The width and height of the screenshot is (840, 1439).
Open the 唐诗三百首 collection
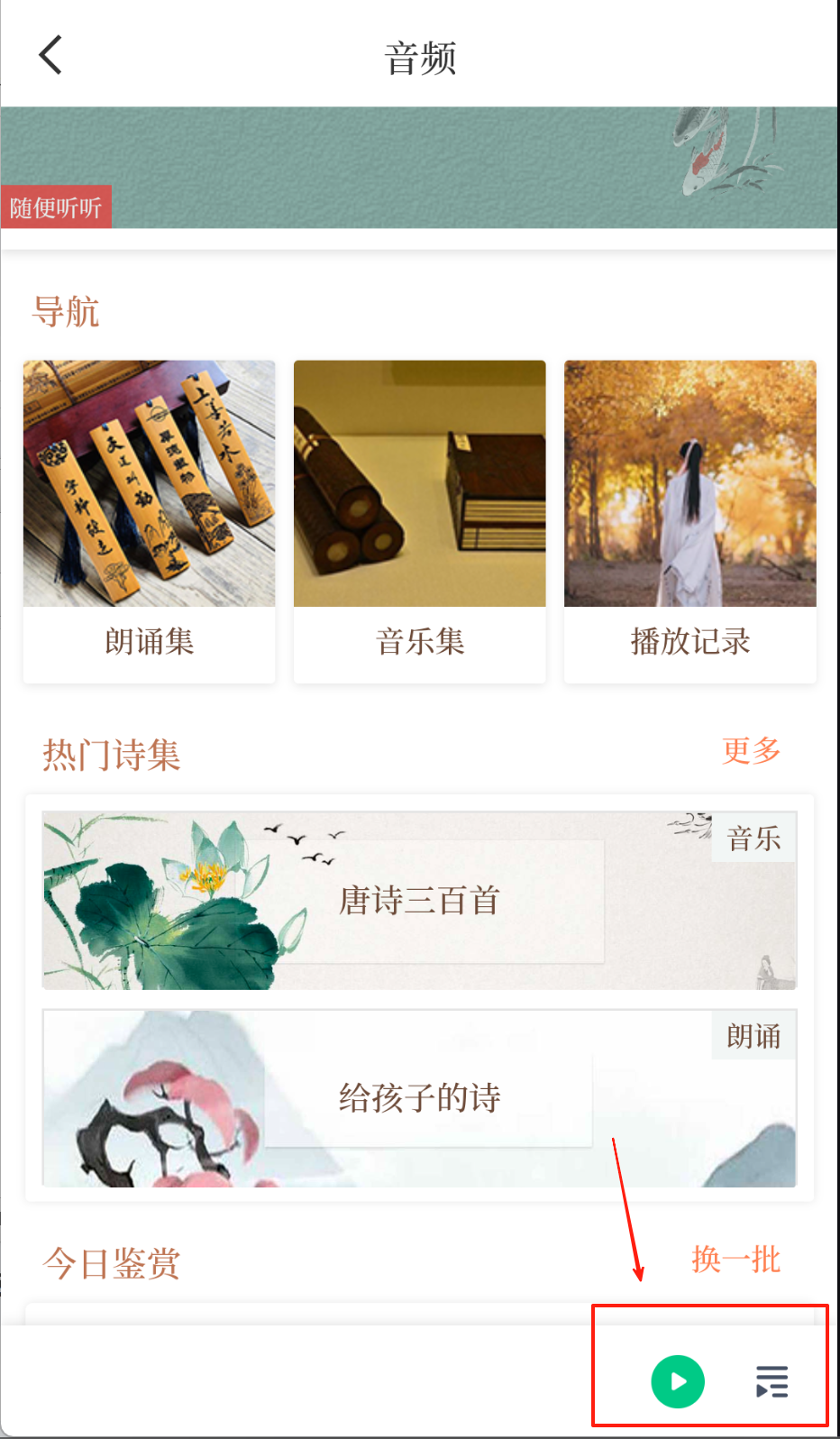point(419,901)
